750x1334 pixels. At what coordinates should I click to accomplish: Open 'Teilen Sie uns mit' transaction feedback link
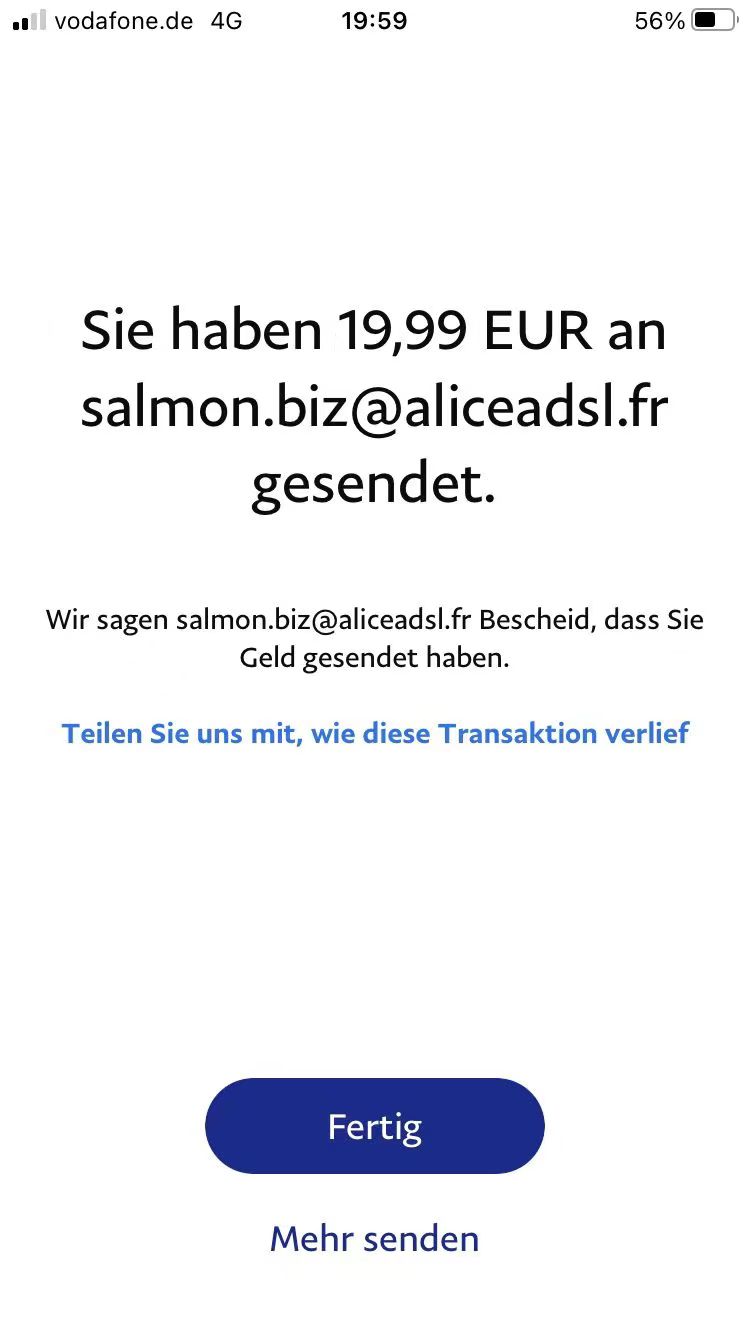click(x=375, y=733)
